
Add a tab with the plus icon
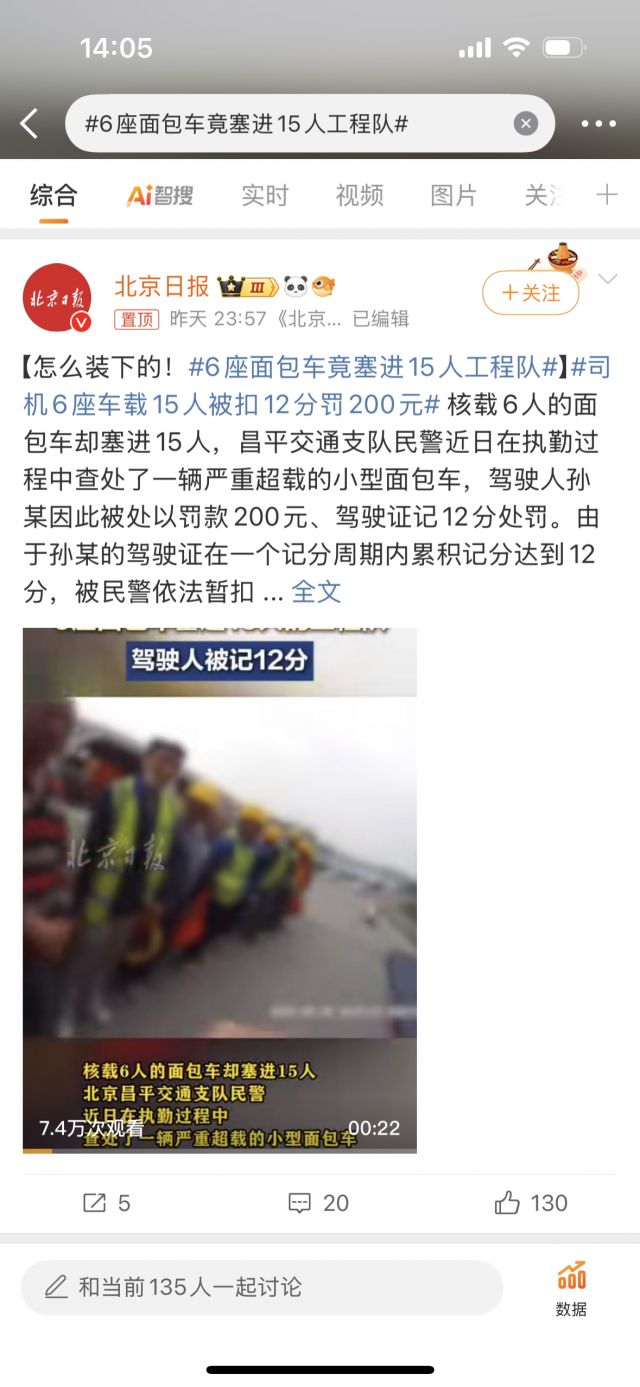point(606,195)
